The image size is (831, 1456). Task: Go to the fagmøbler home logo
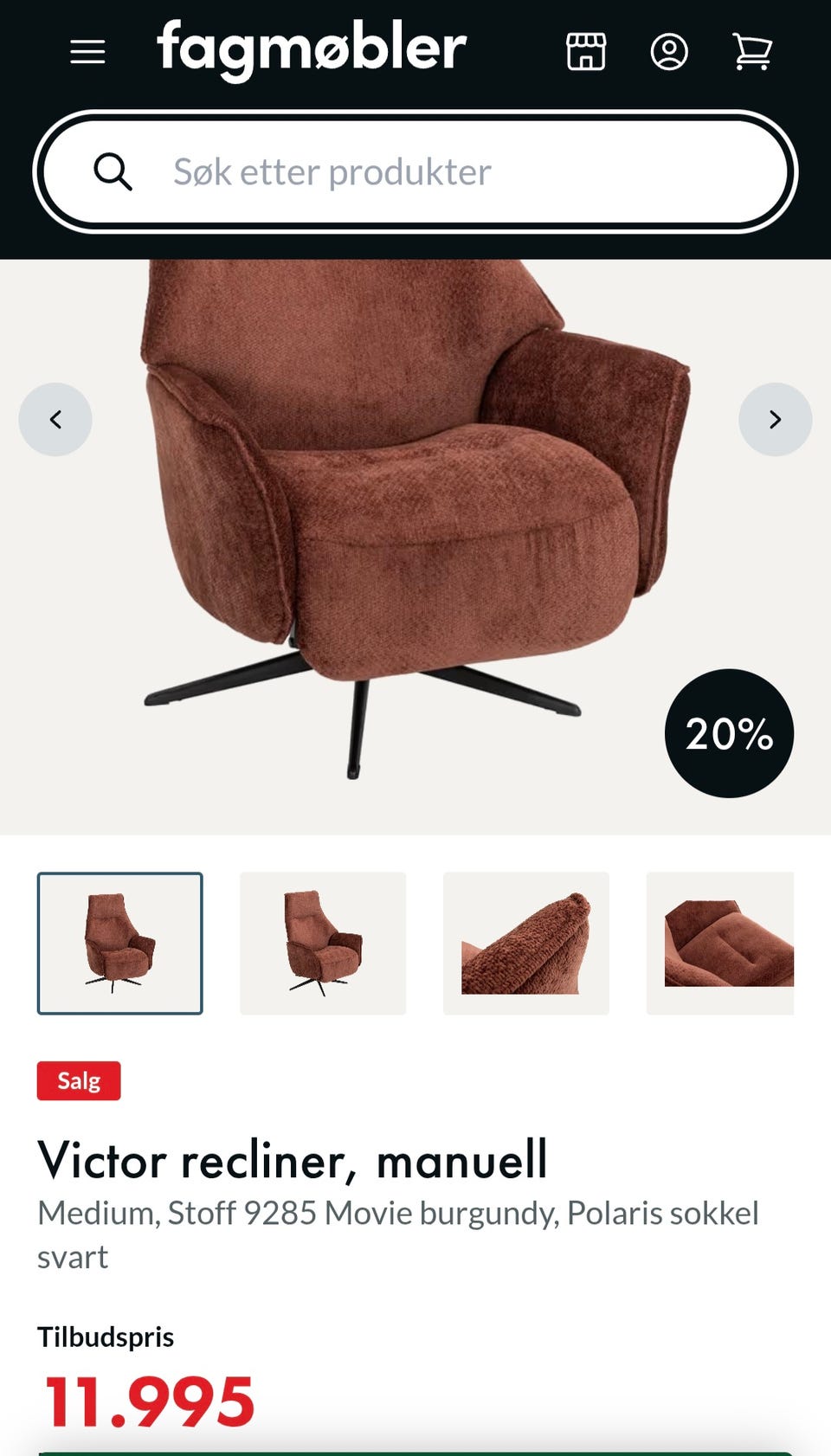coord(312,50)
